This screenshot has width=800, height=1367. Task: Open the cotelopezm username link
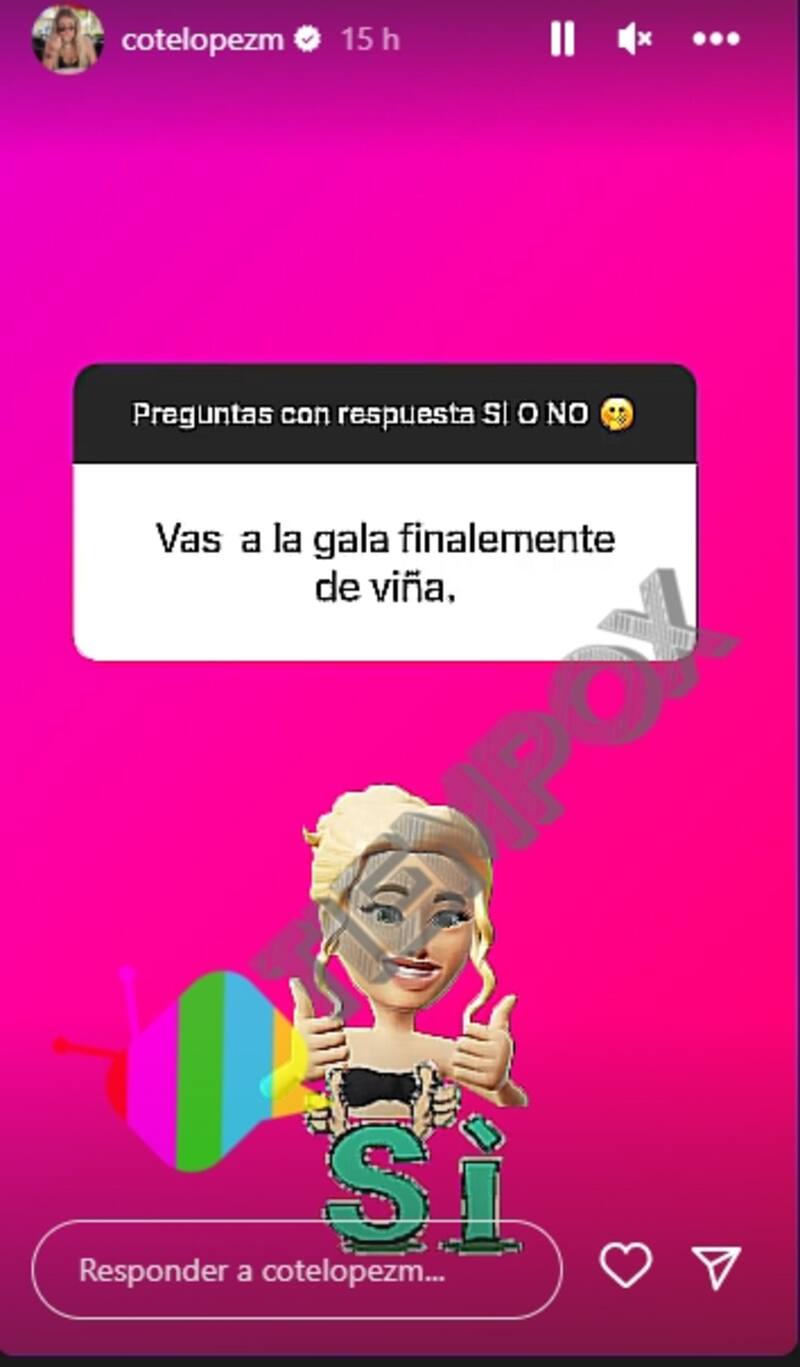203,40
